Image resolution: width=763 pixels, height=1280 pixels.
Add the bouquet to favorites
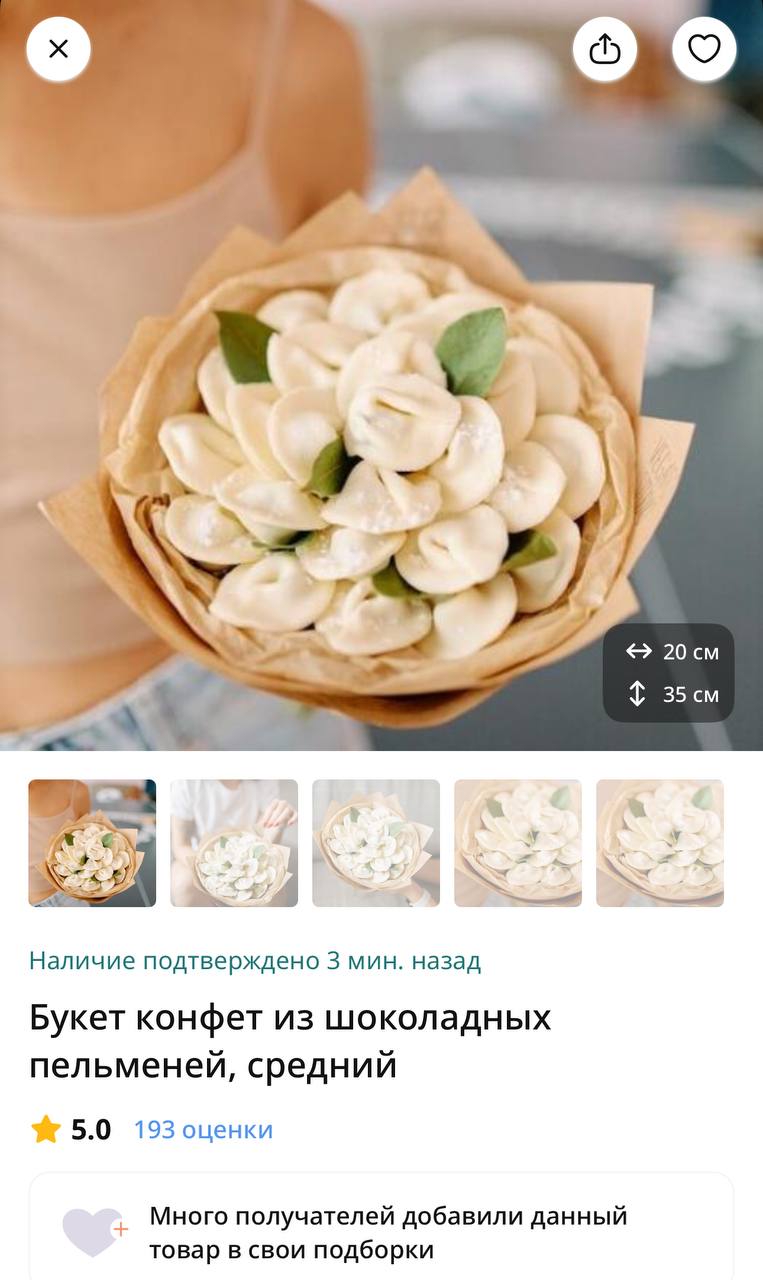pyautogui.click(x=704, y=49)
